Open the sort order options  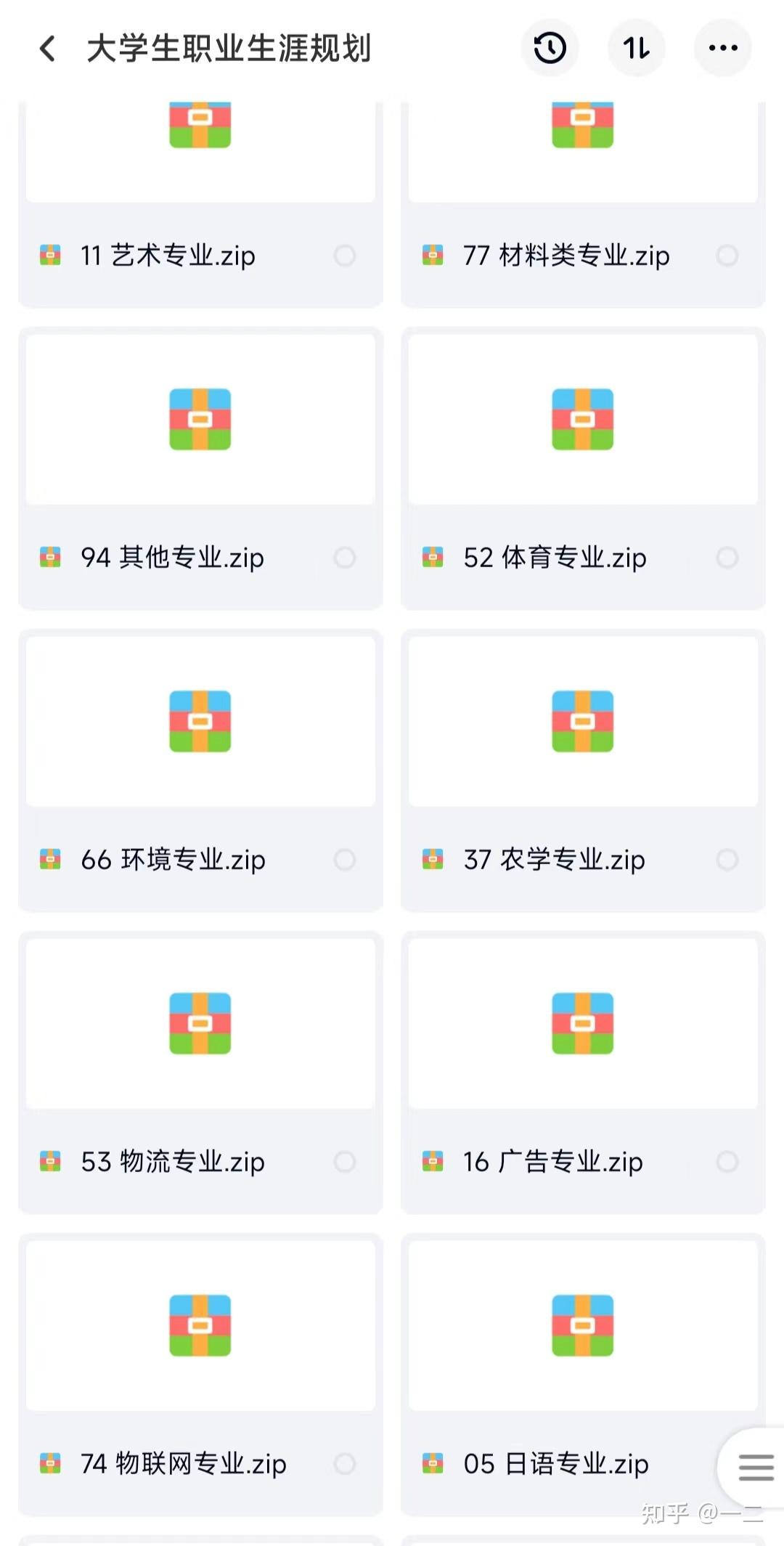pos(636,49)
